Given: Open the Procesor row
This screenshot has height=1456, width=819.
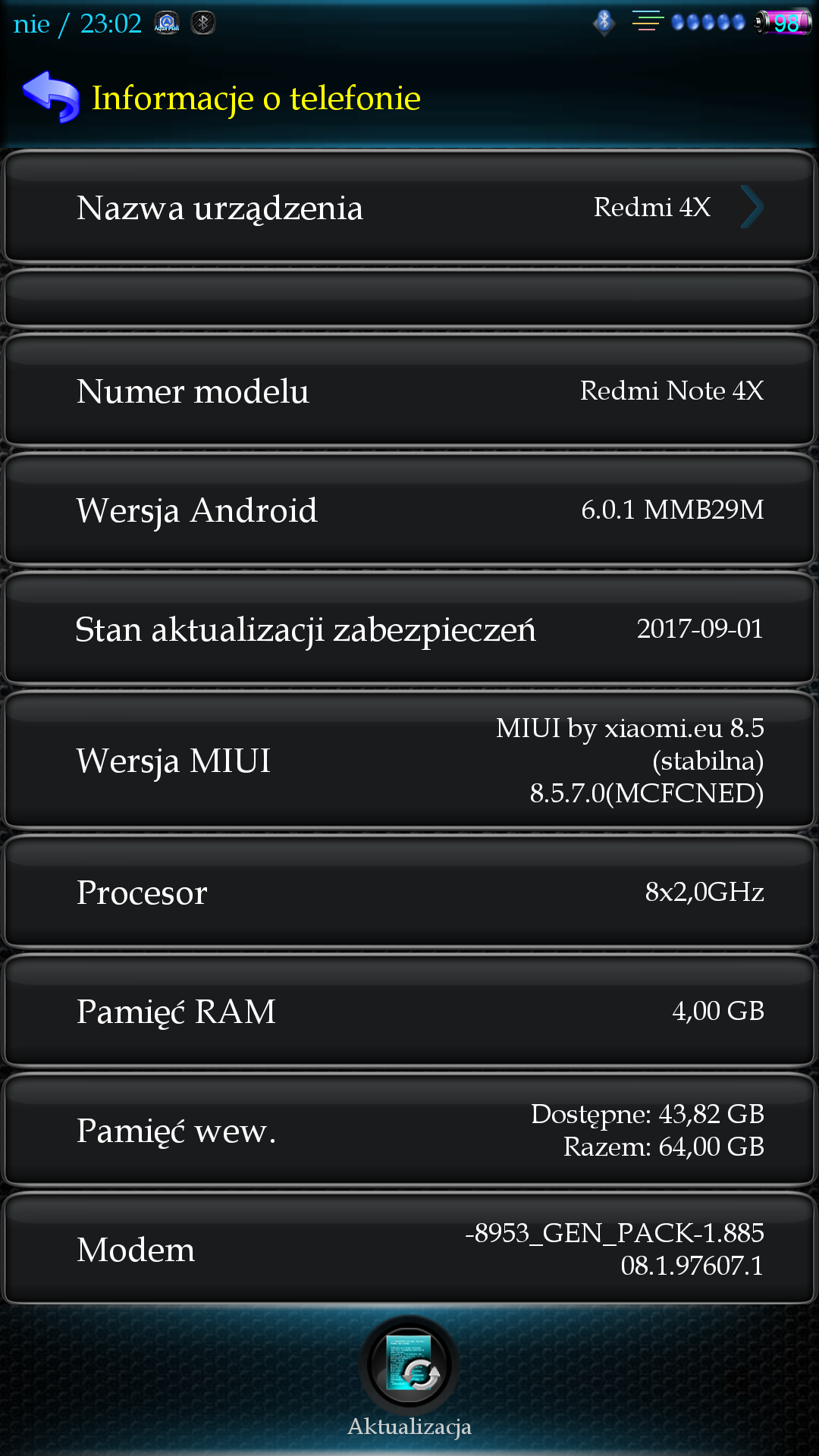Looking at the screenshot, I should tap(409, 892).
